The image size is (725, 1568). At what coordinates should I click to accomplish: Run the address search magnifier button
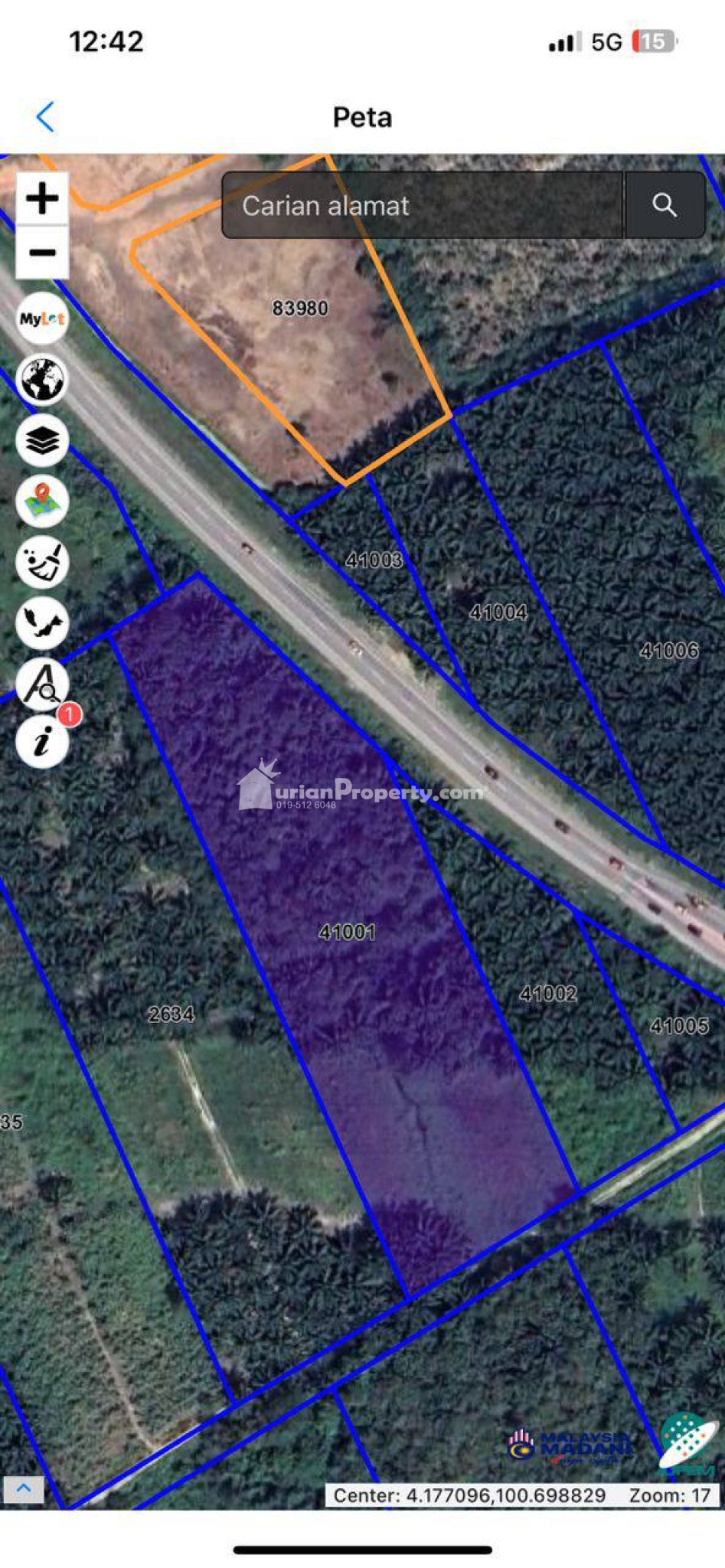click(665, 205)
